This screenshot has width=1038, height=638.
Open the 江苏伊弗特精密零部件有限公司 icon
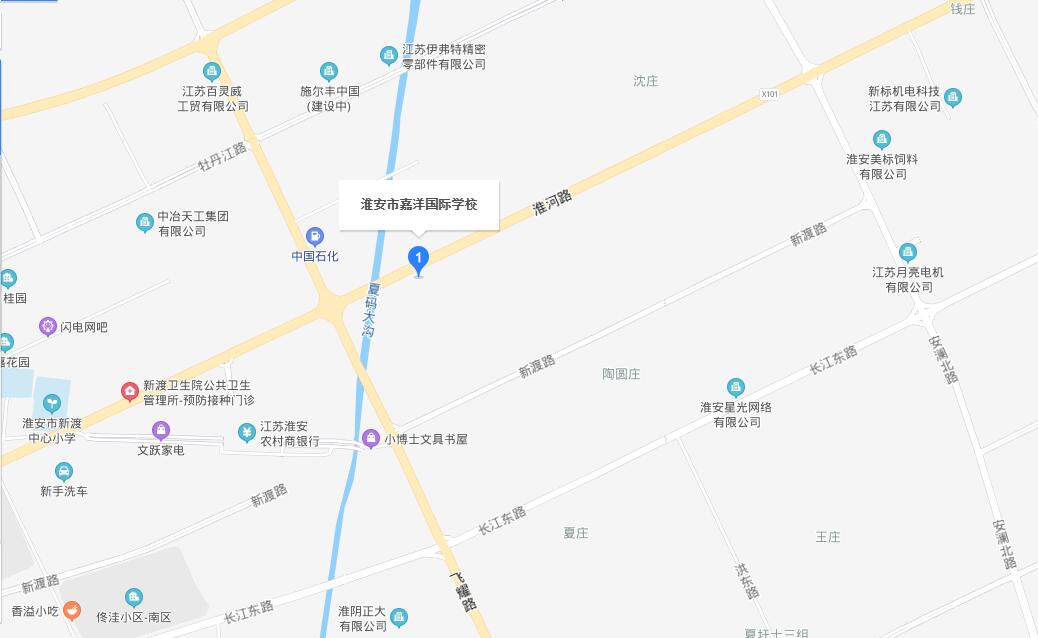point(389,56)
